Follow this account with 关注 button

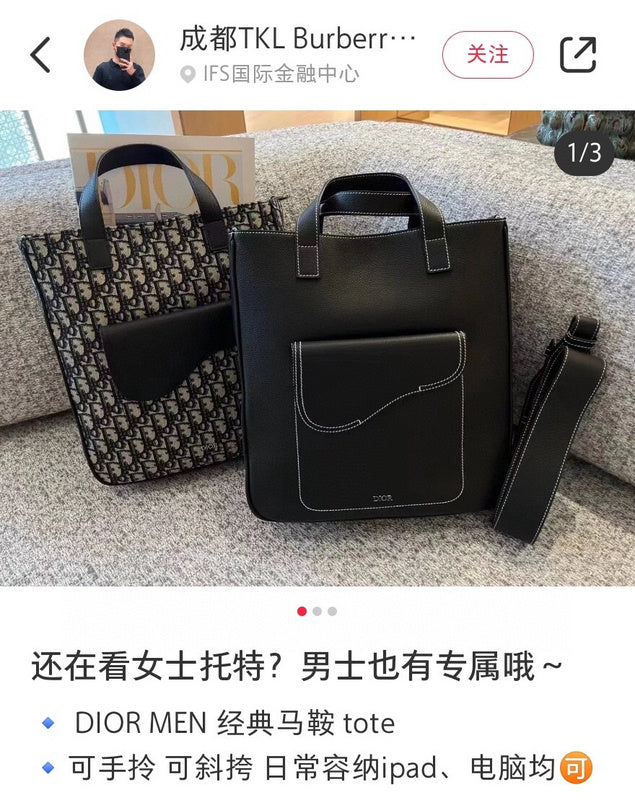point(488,55)
